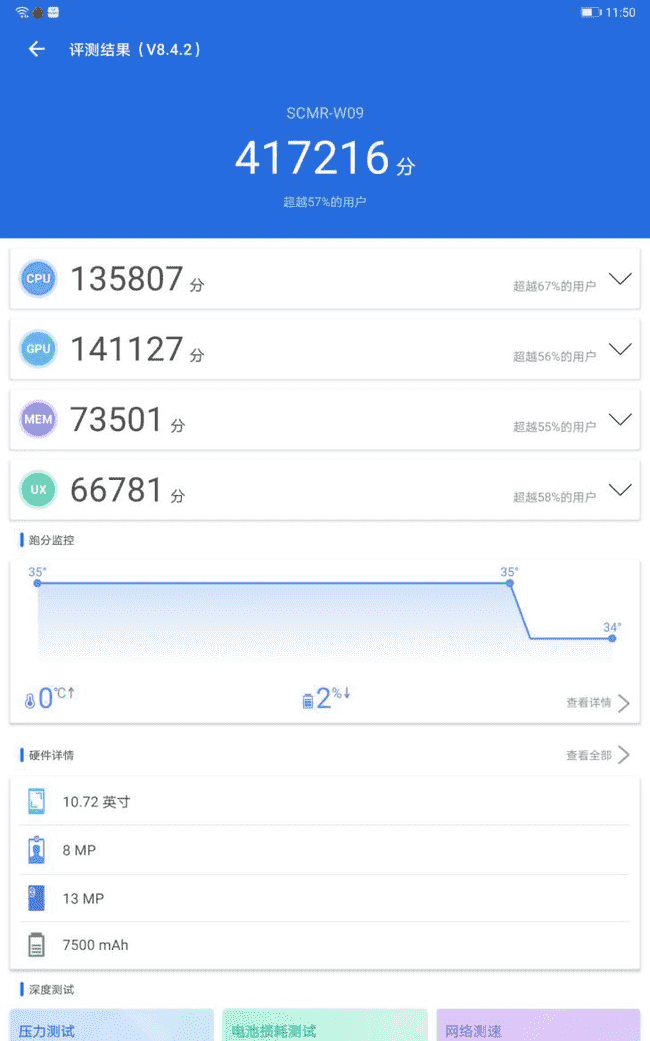Open the 压力测试 card

112,1026
